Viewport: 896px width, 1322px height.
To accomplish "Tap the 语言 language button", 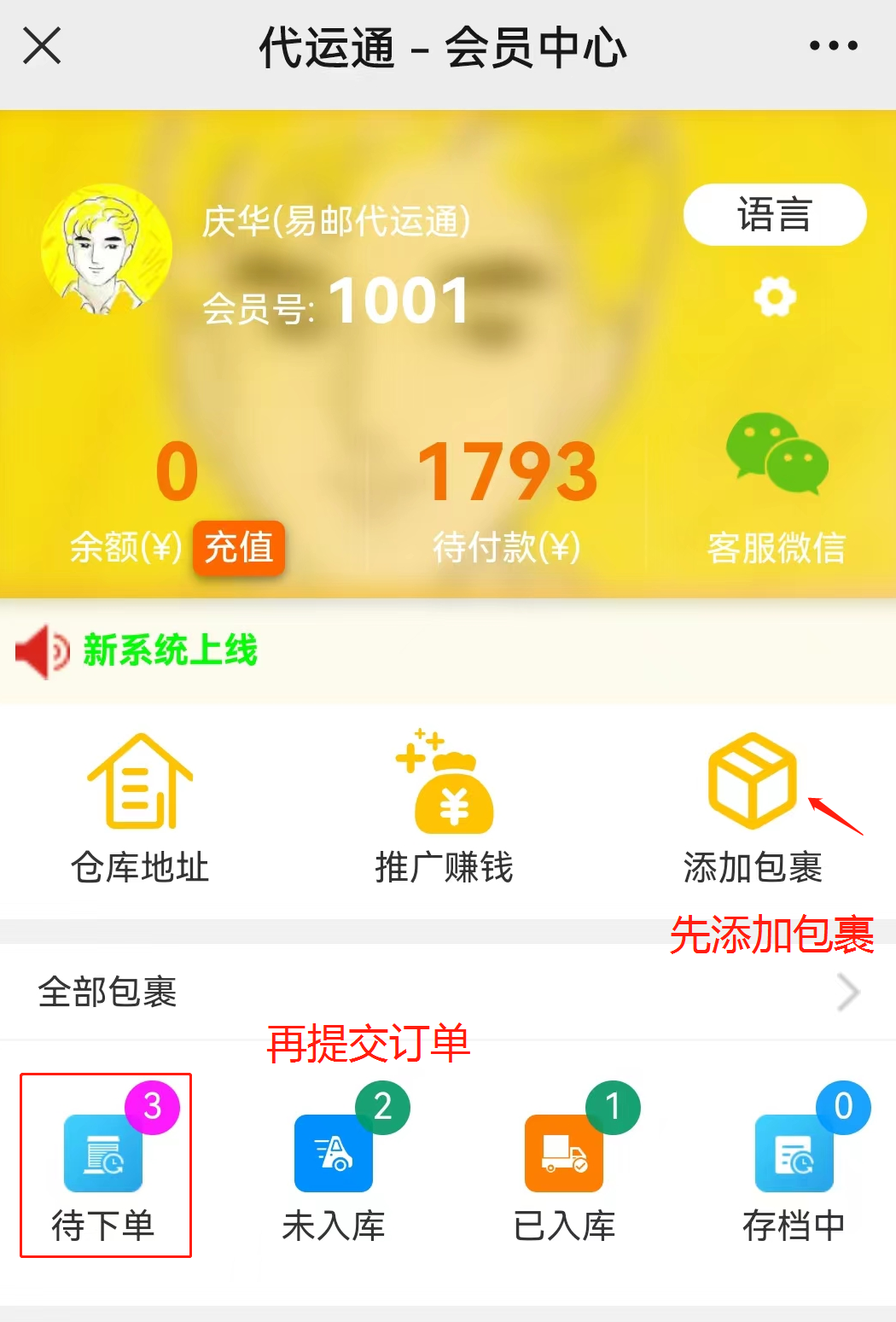I will [774, 215].
